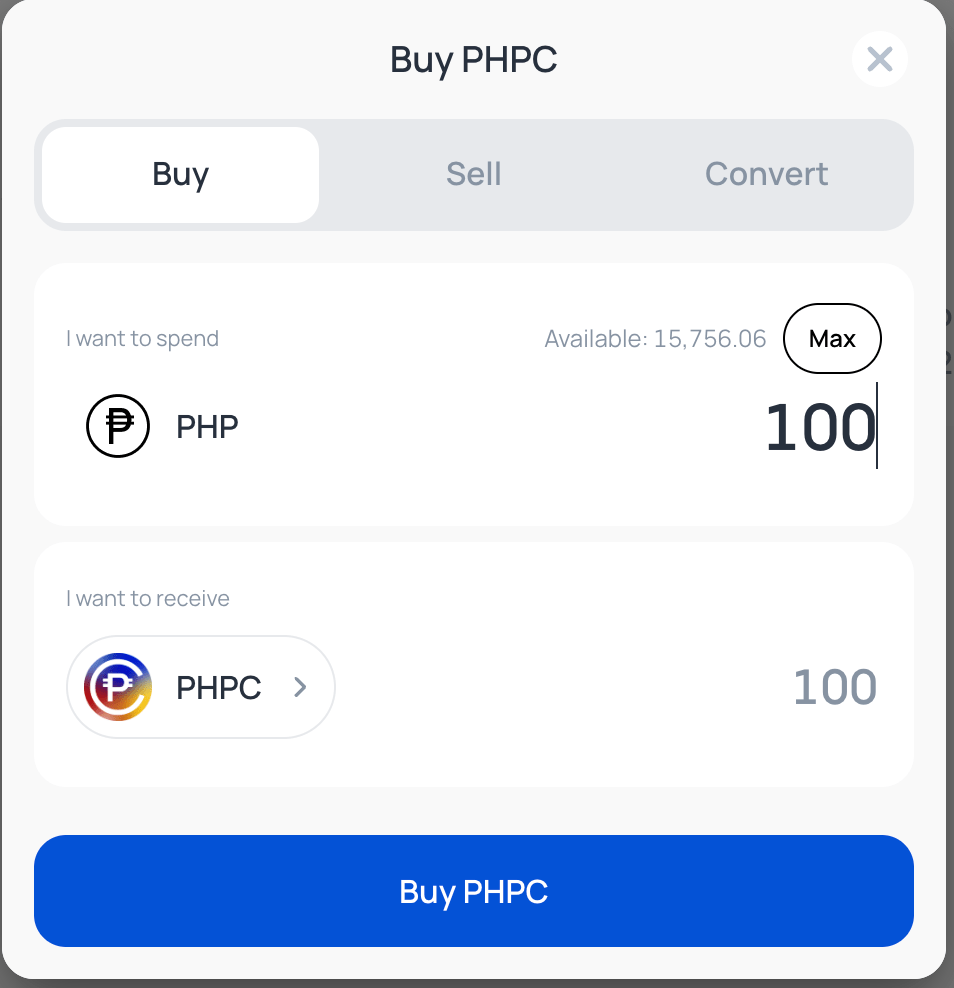
Task: Close the Buy PHPC dialog
Action: click(x=879, y=60)
